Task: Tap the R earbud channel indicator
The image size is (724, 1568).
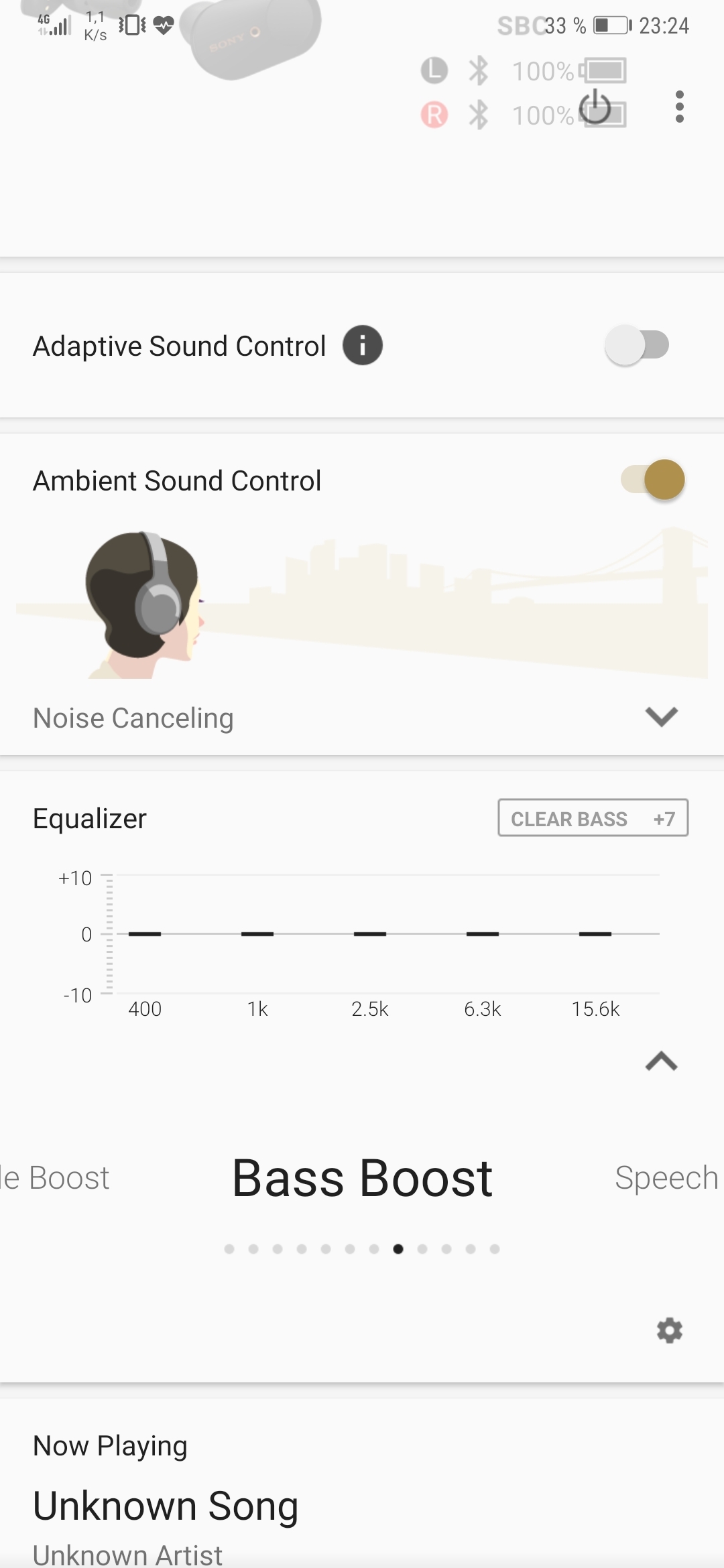Action: tap(434, 115)
